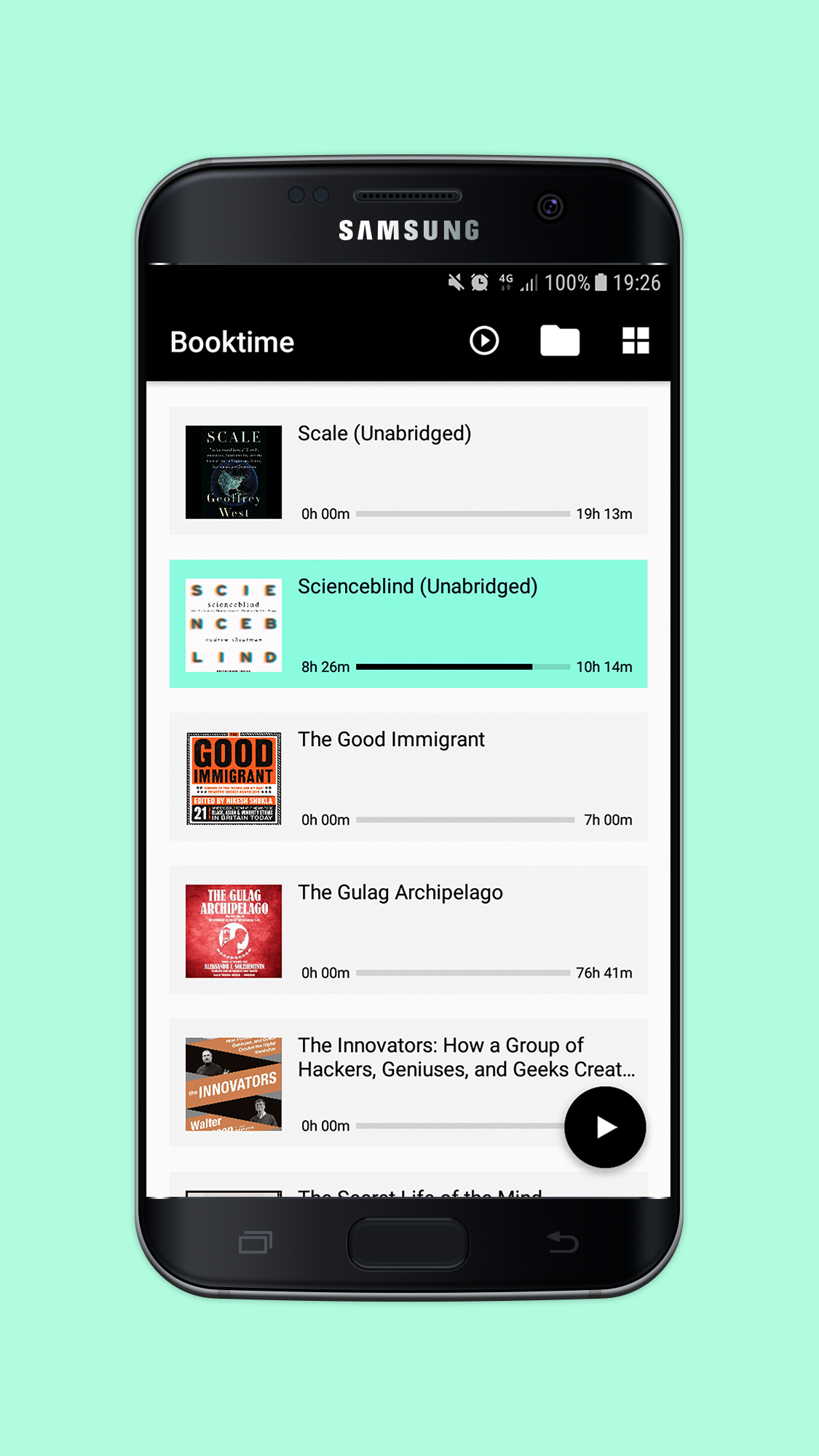Tap the Sciforceblind cover art

click(x=233, y=625)
